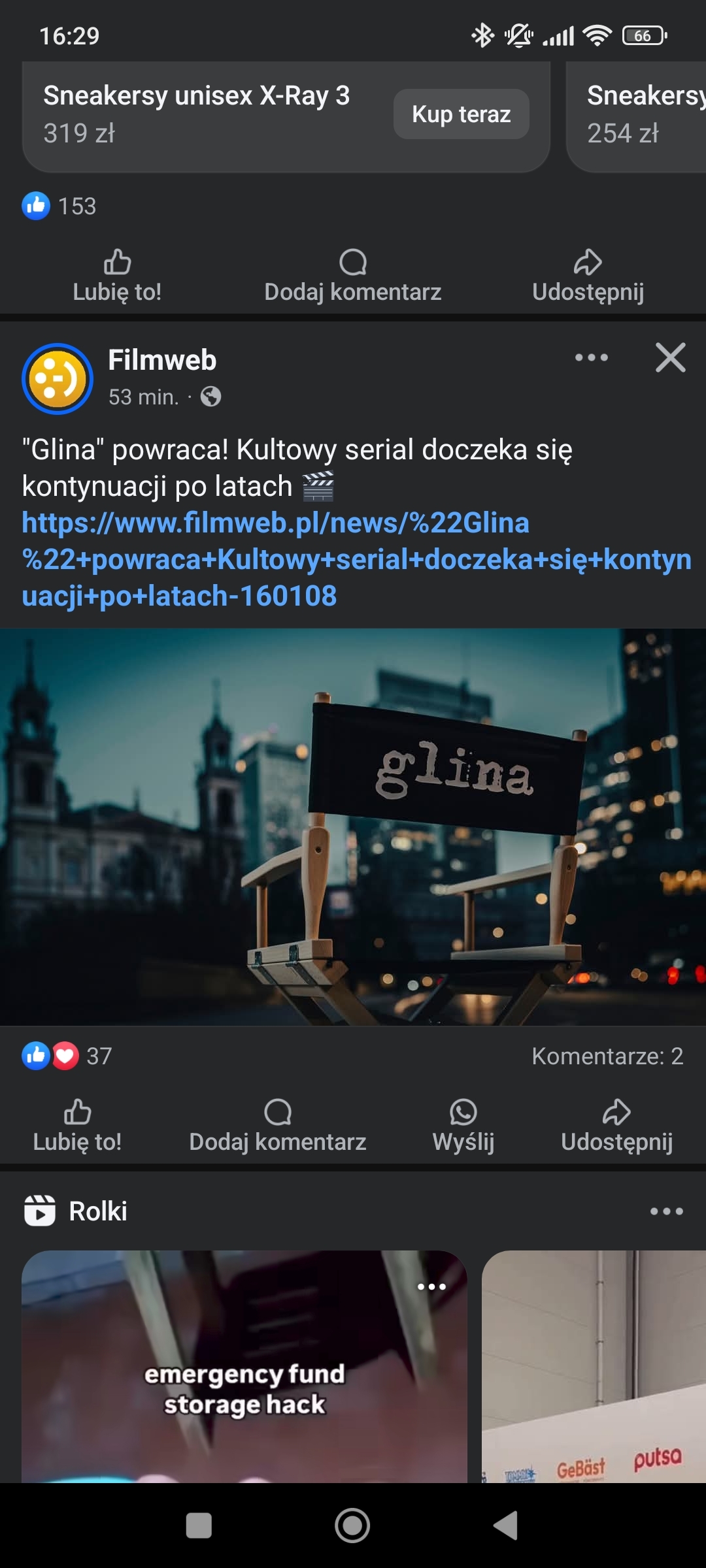Open options on the emergency fund reel
Viewport: 706px width, 1568px height.
pos(431,1286)
